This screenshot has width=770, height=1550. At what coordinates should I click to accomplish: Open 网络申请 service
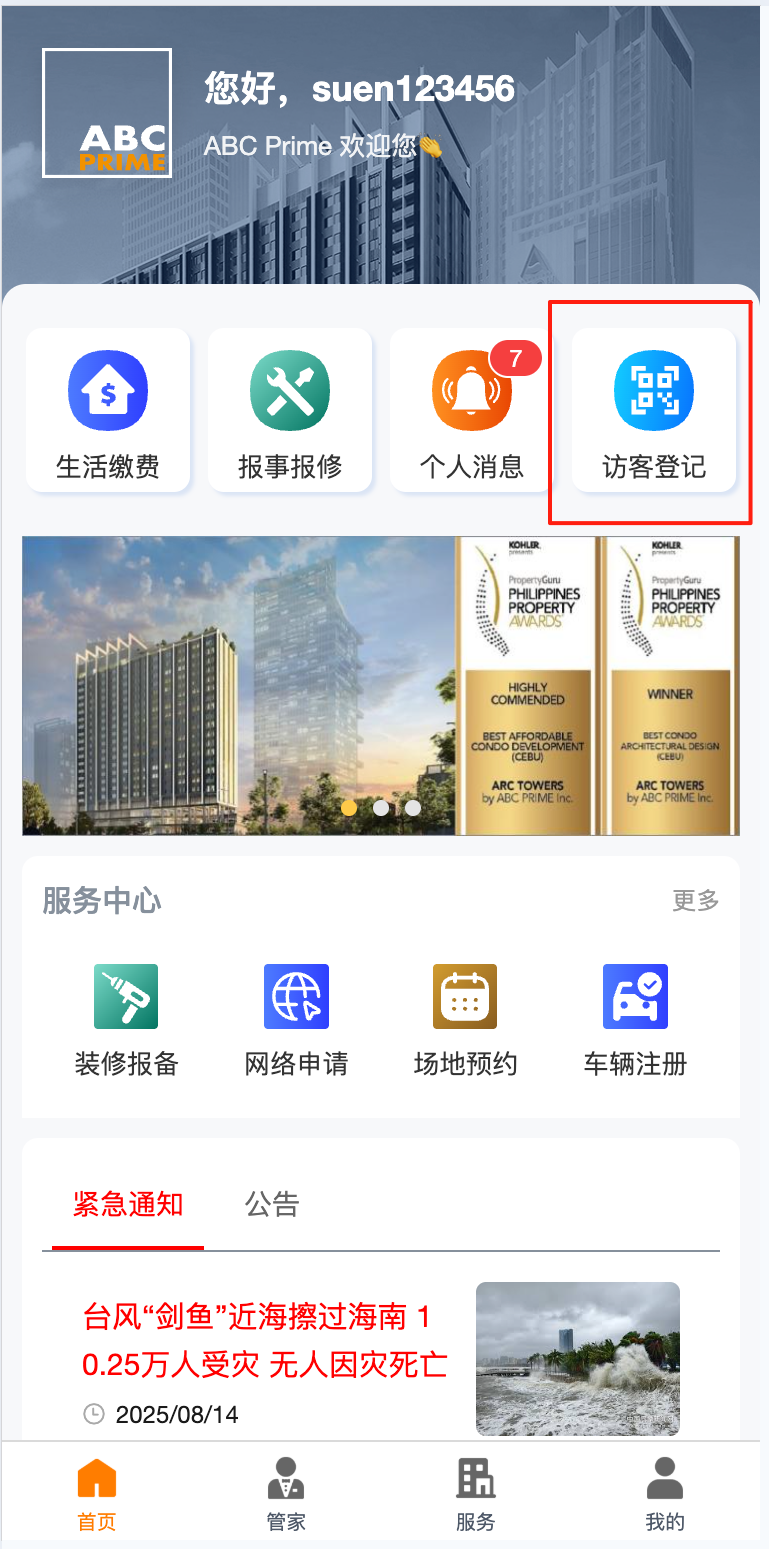point(296,1020)
